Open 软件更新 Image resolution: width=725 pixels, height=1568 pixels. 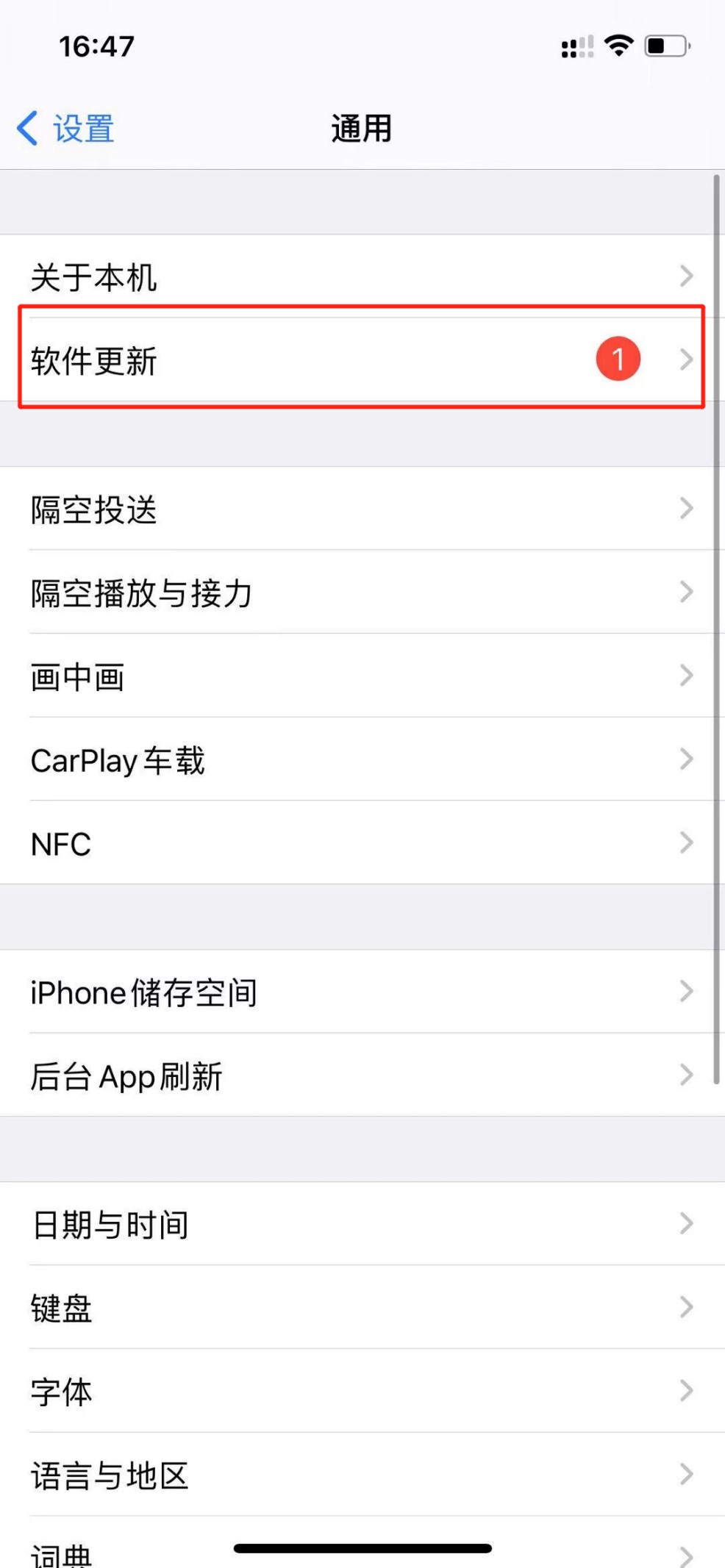pos(362,359)
